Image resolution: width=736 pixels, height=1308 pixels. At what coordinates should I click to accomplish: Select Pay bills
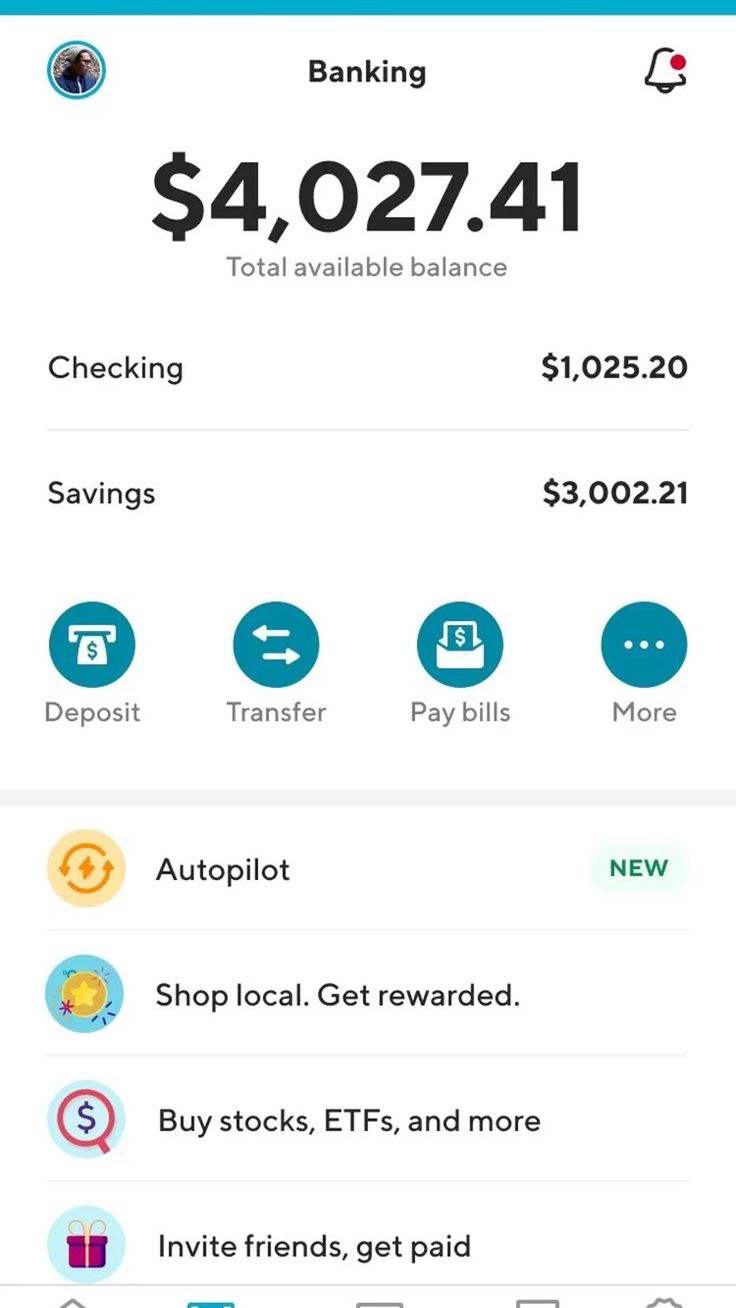tap(460, 645)
